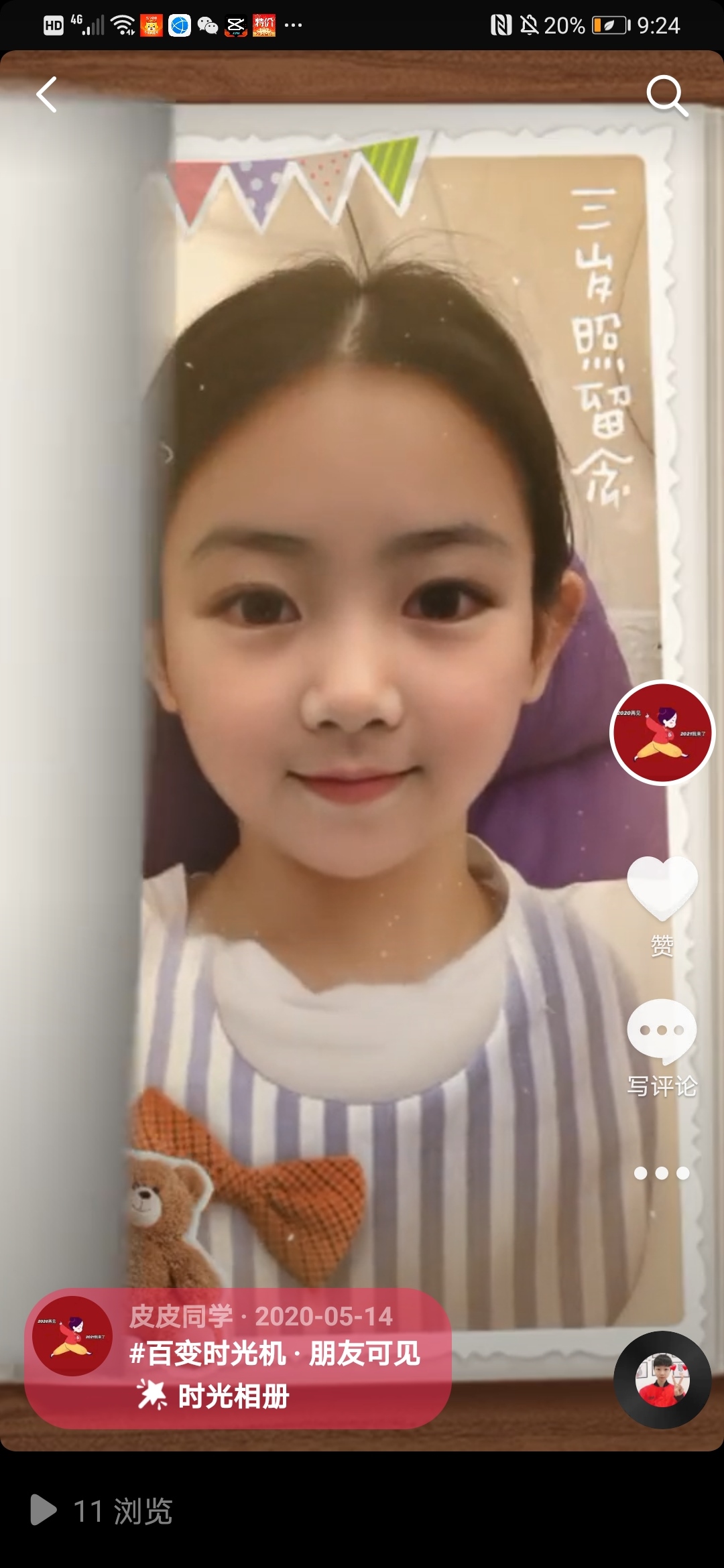Open the creator's round profile avatar
The image size is (724, 1568).
pos(662,732)
